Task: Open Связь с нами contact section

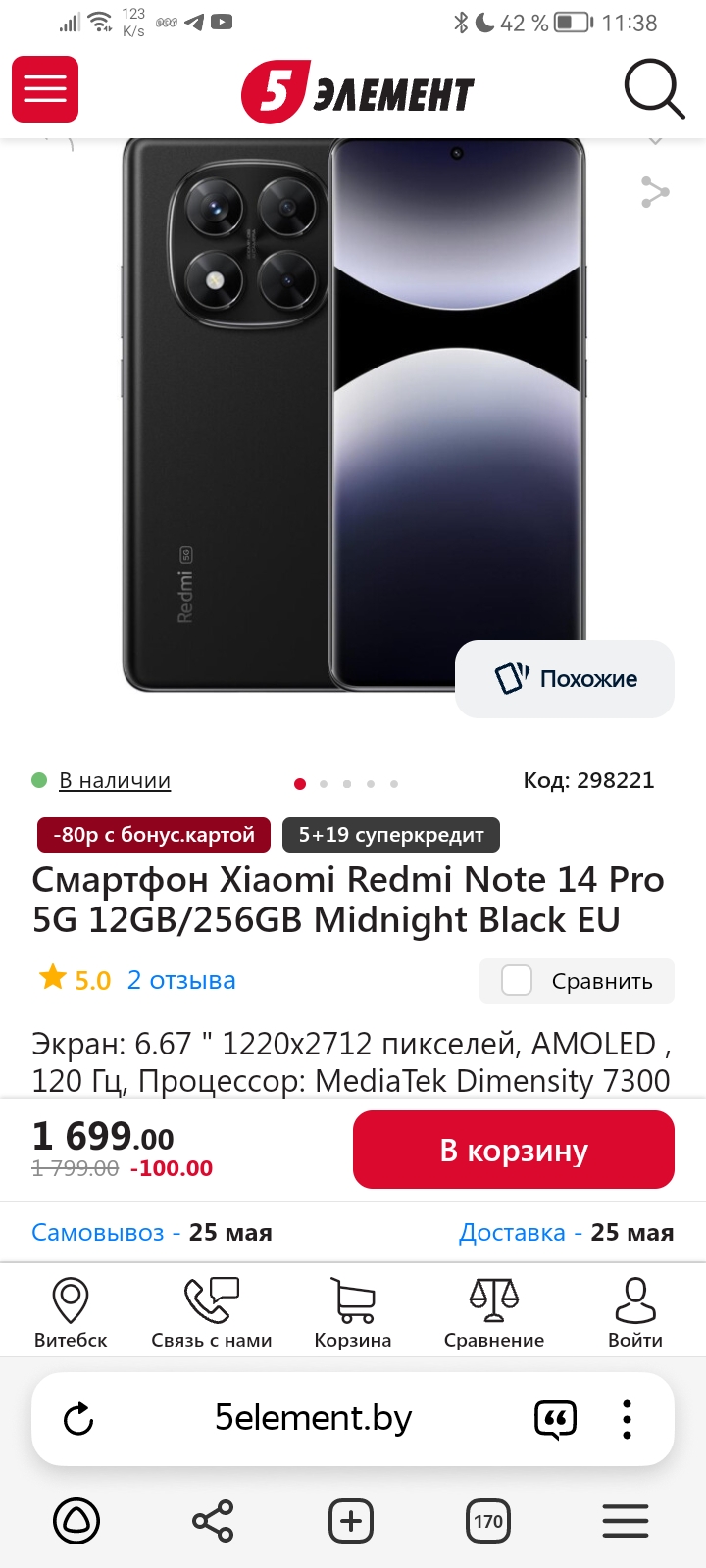Action: tap(212, 1312)
